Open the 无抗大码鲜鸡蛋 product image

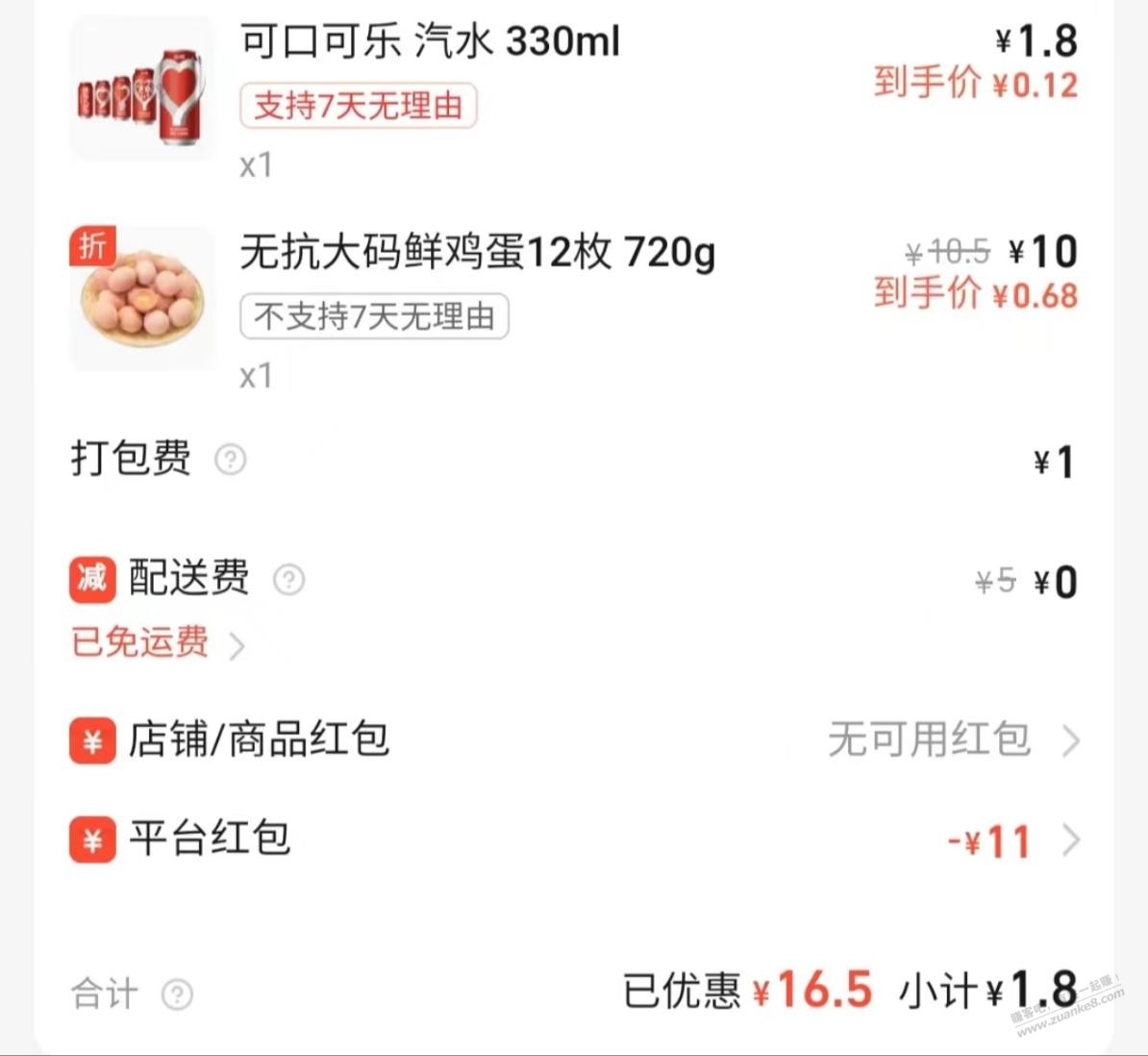(142, 298)
